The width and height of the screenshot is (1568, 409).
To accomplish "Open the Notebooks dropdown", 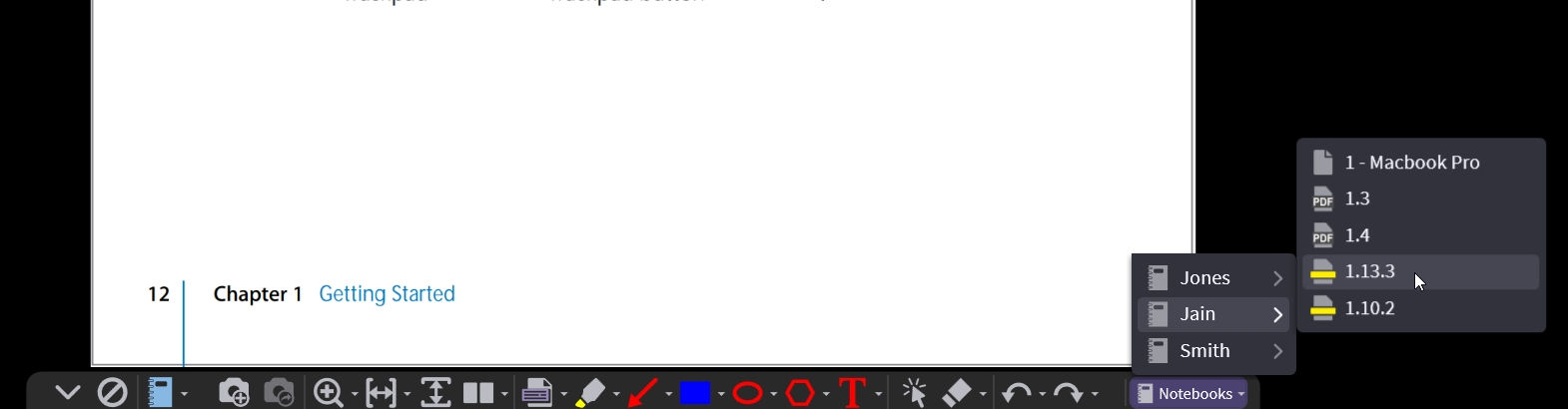I will 1189,393.
